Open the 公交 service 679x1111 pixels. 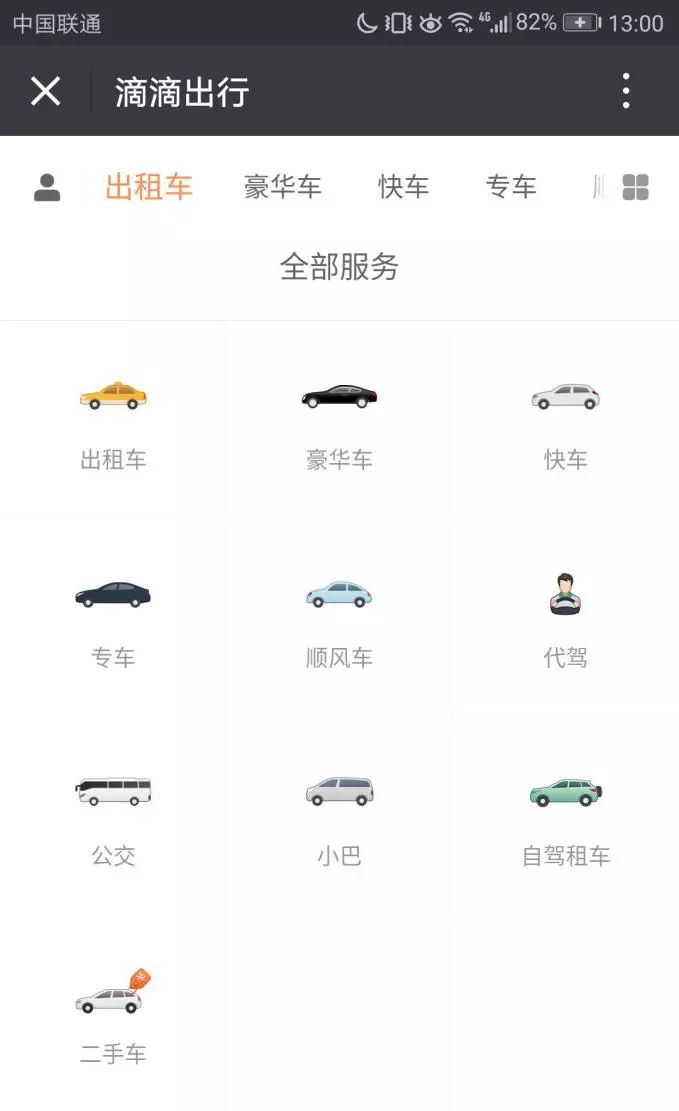(x=113, y=822)
